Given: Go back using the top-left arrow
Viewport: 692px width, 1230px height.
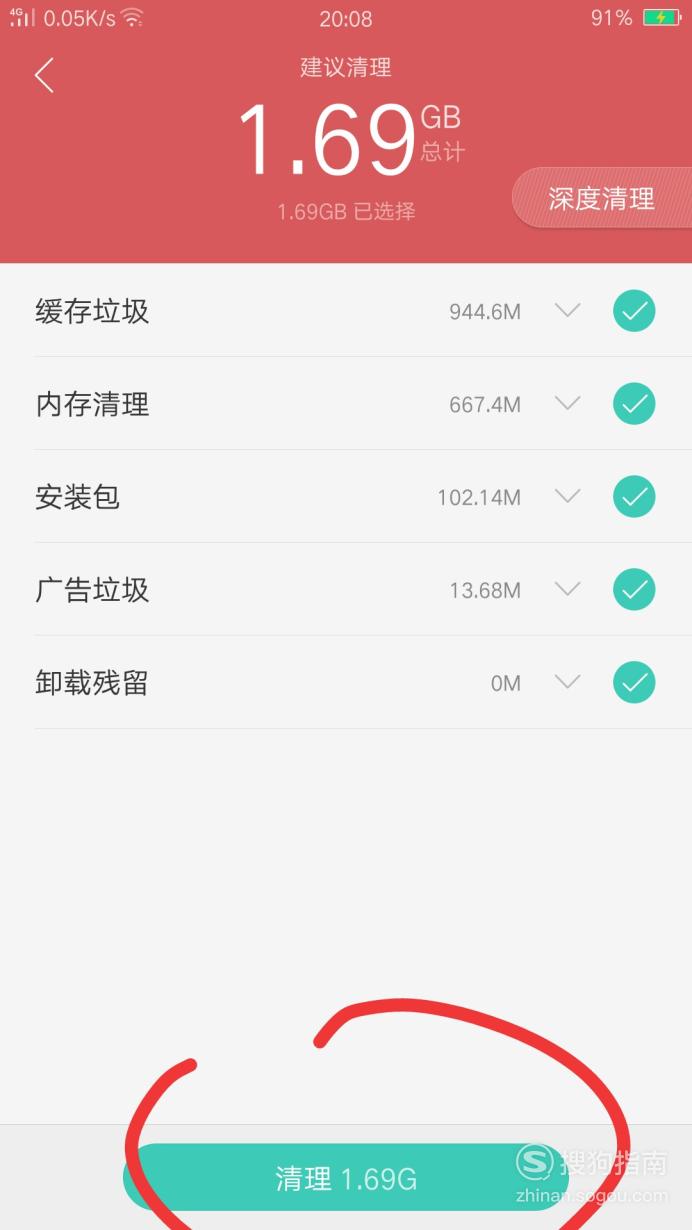Looking at the screenshot, I should pos(44,75).
